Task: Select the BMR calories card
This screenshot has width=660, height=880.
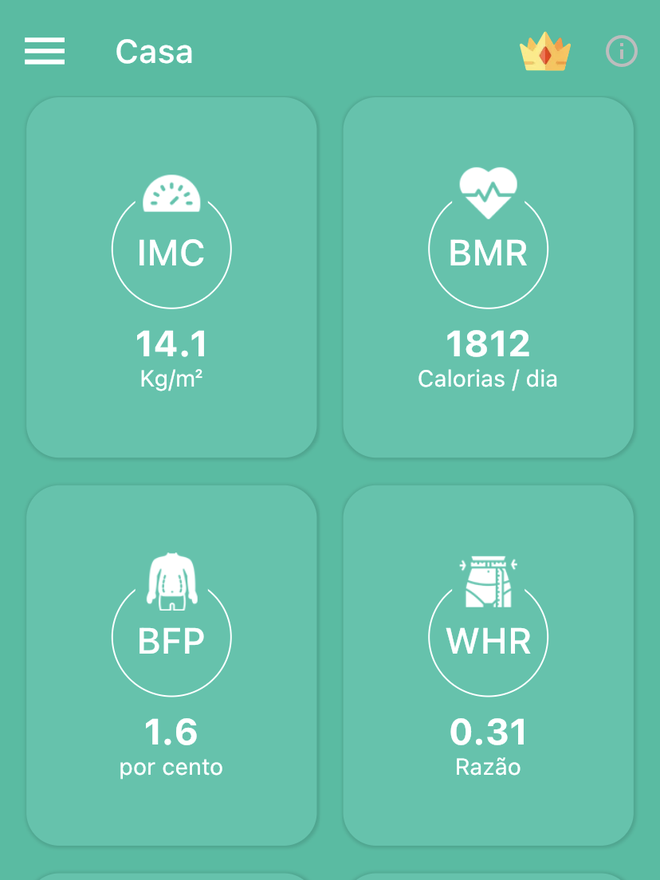Action: pos(488,277)
